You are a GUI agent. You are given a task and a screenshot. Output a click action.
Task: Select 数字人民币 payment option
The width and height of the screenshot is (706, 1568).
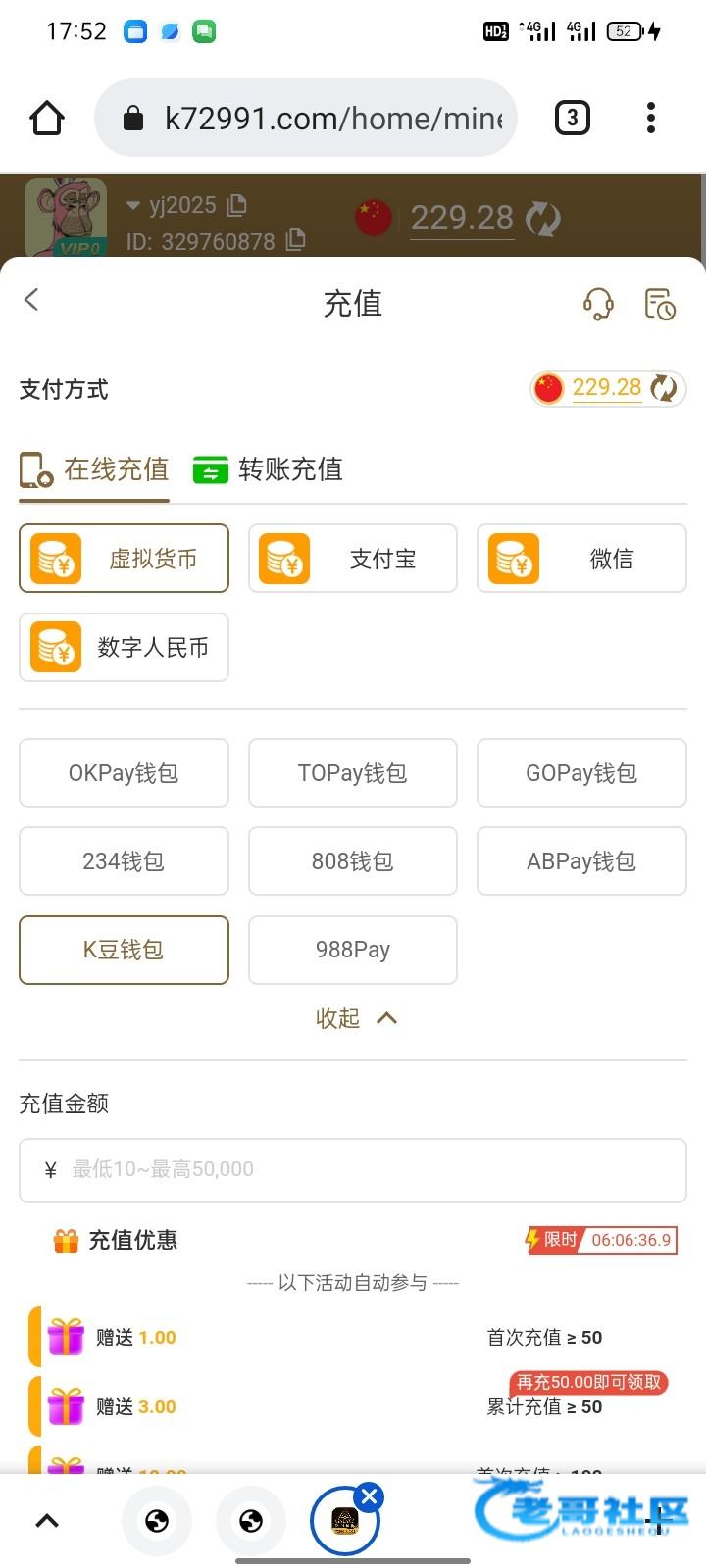pyautogui.click(x=124, y=647)
